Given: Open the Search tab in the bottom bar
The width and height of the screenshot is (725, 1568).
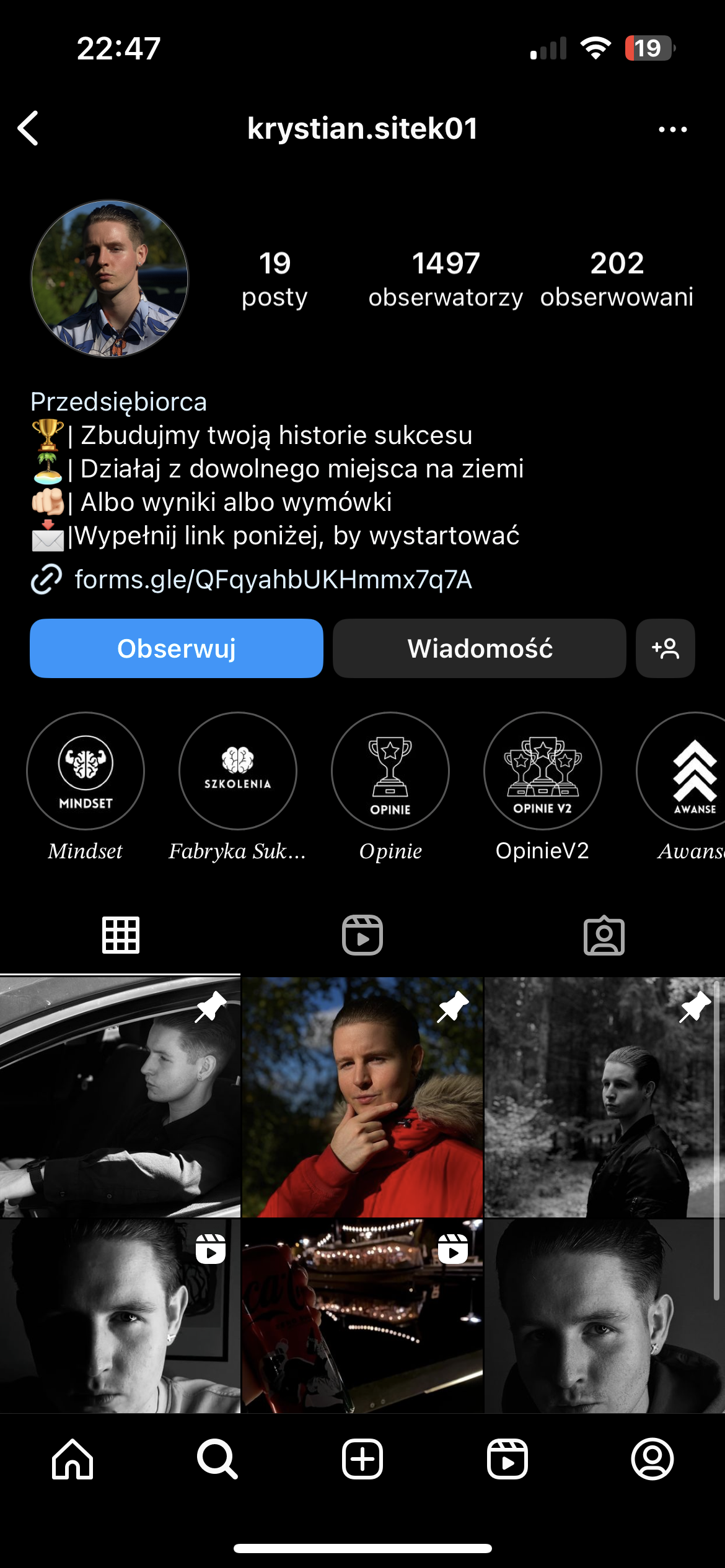Looking at the screenshot, I should (x=217, y=1459).
